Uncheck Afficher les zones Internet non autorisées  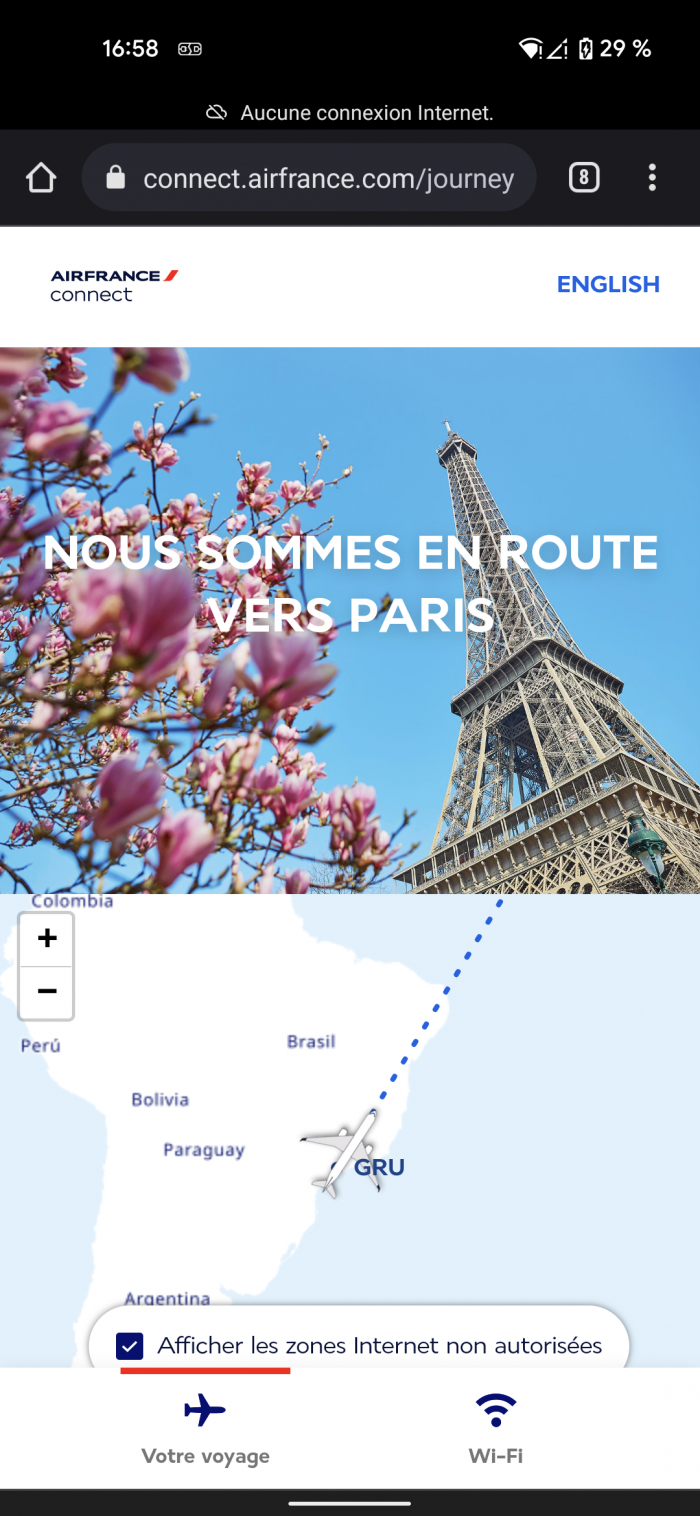[130, 1346]
